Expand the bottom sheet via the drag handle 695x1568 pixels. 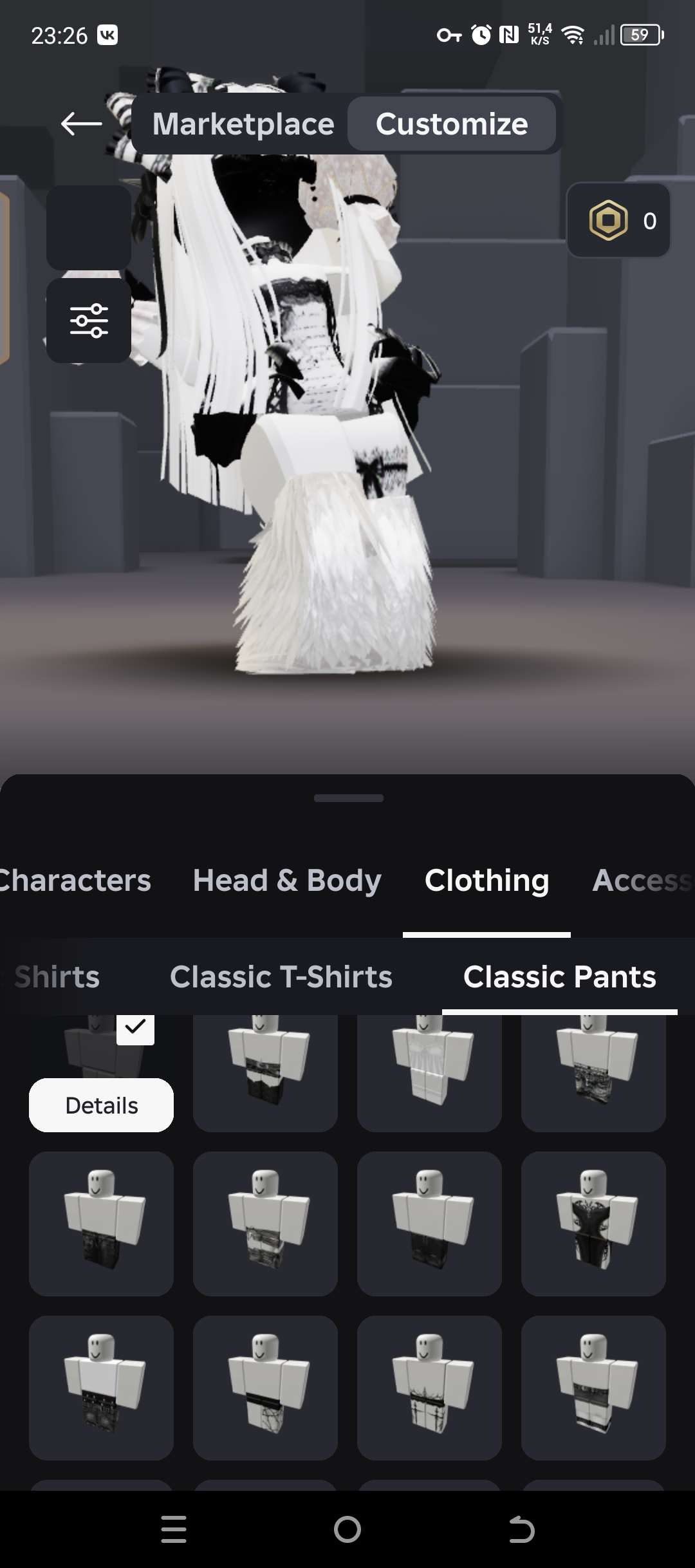click(x=347, y=798)
